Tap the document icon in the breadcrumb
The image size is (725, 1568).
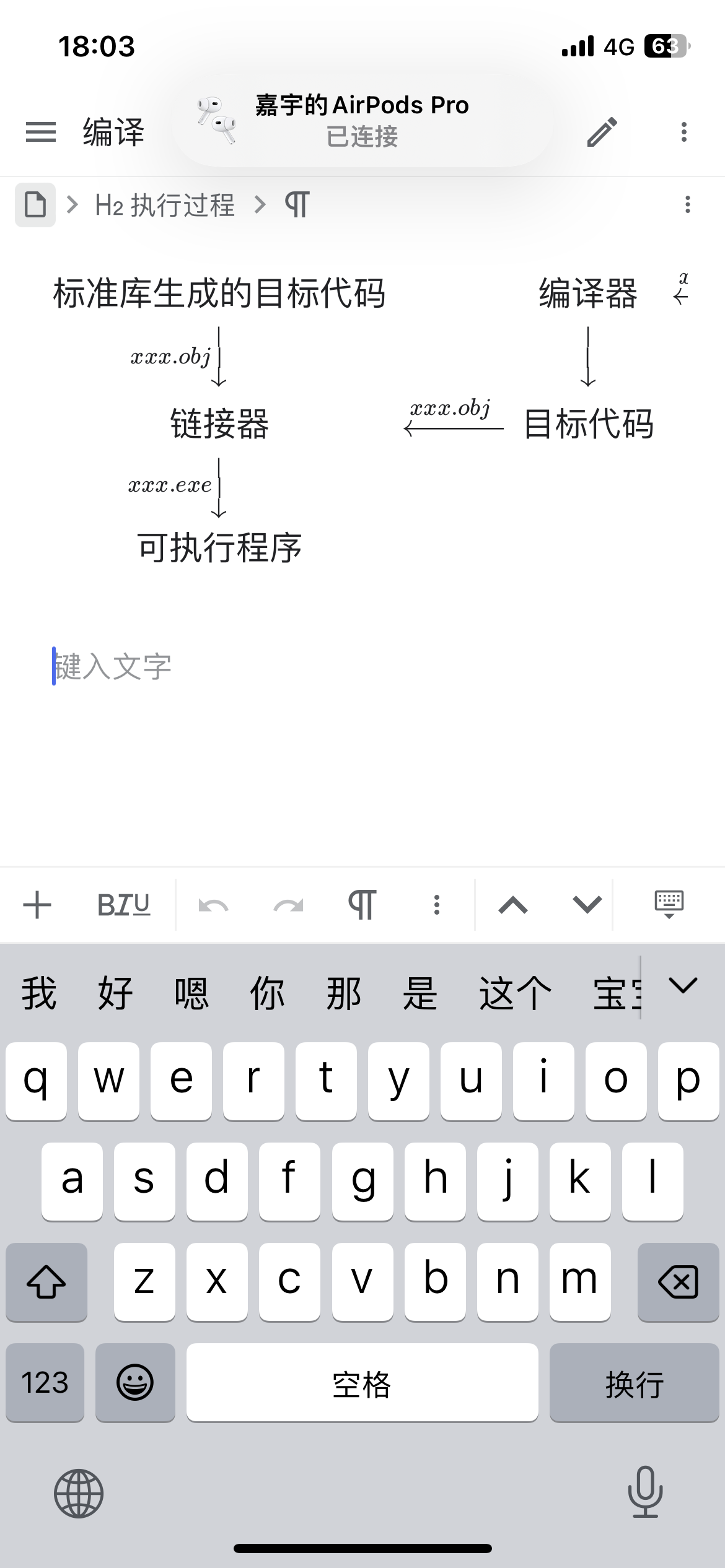35,204
